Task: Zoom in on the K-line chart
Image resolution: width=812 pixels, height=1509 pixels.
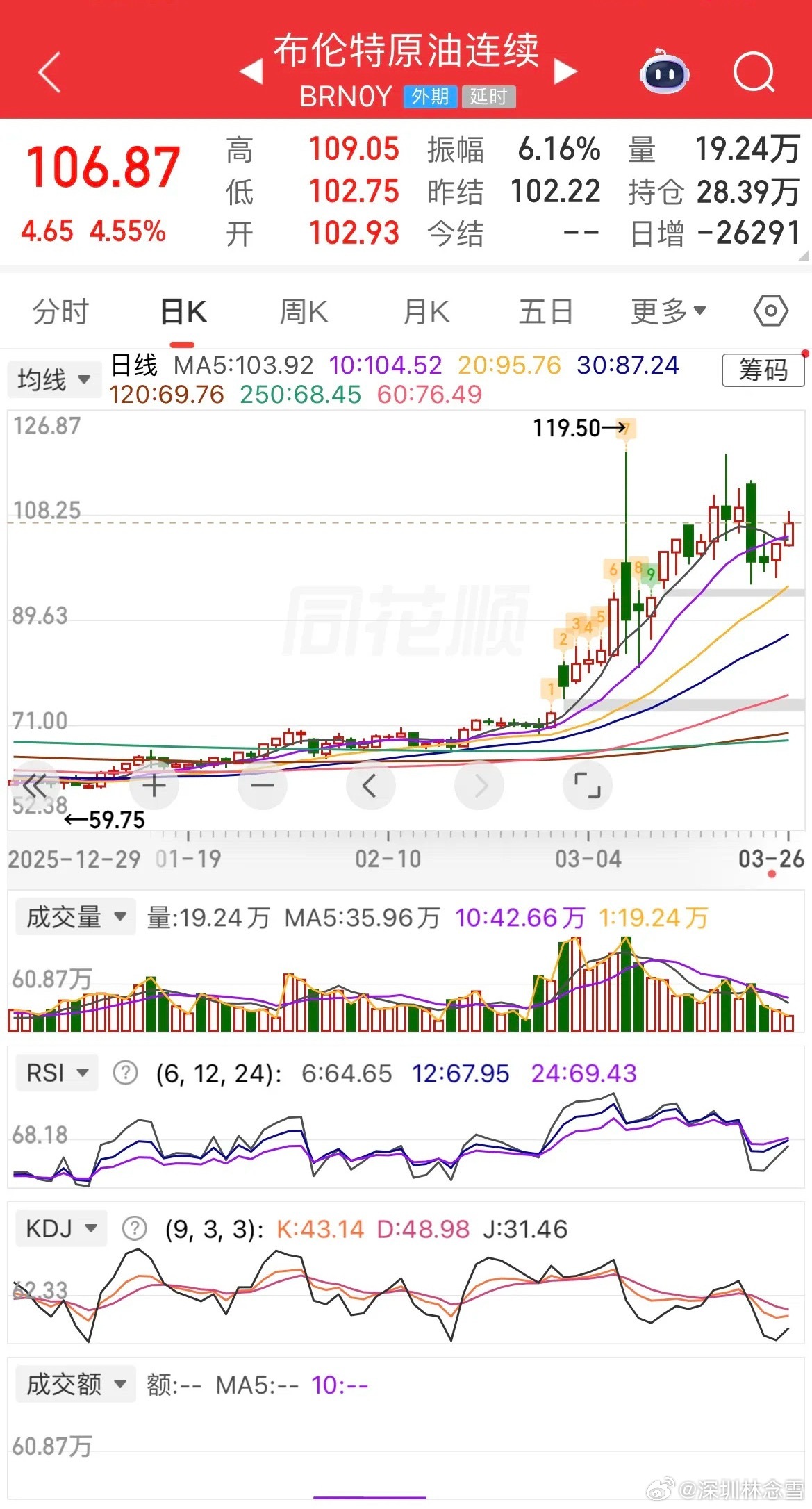Action: [154, 785]
